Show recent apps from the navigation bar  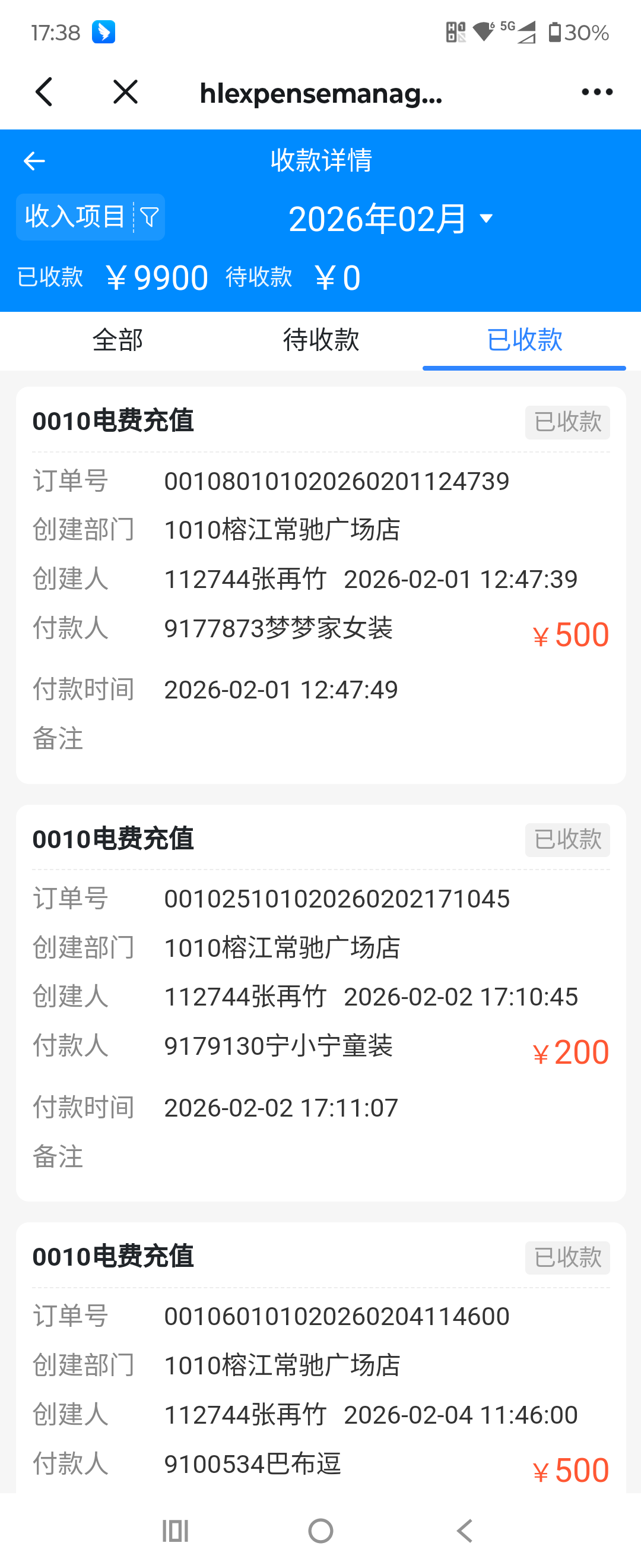[175, 1531]
